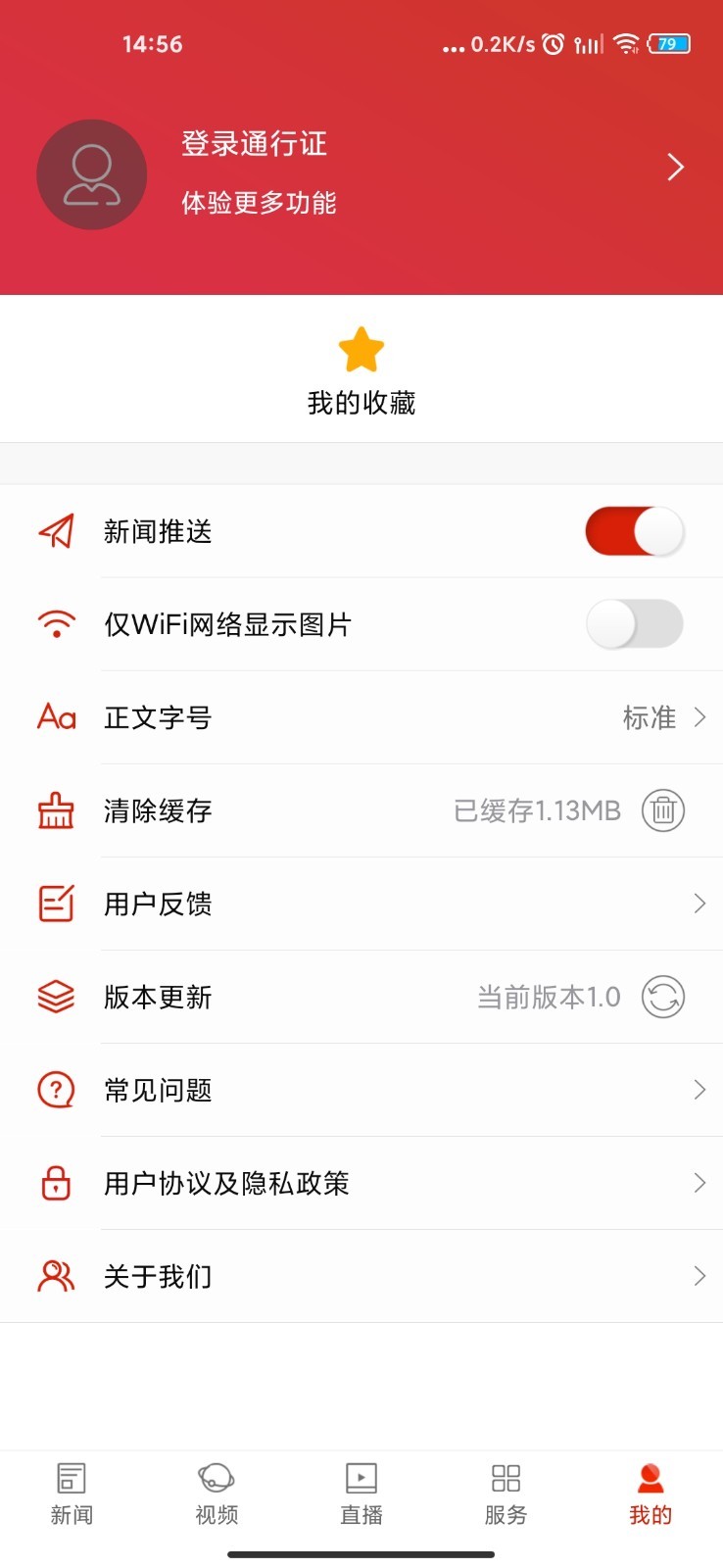Open 关于我们 about page
Screen dimensions: 723x1568
(698, 1276)
